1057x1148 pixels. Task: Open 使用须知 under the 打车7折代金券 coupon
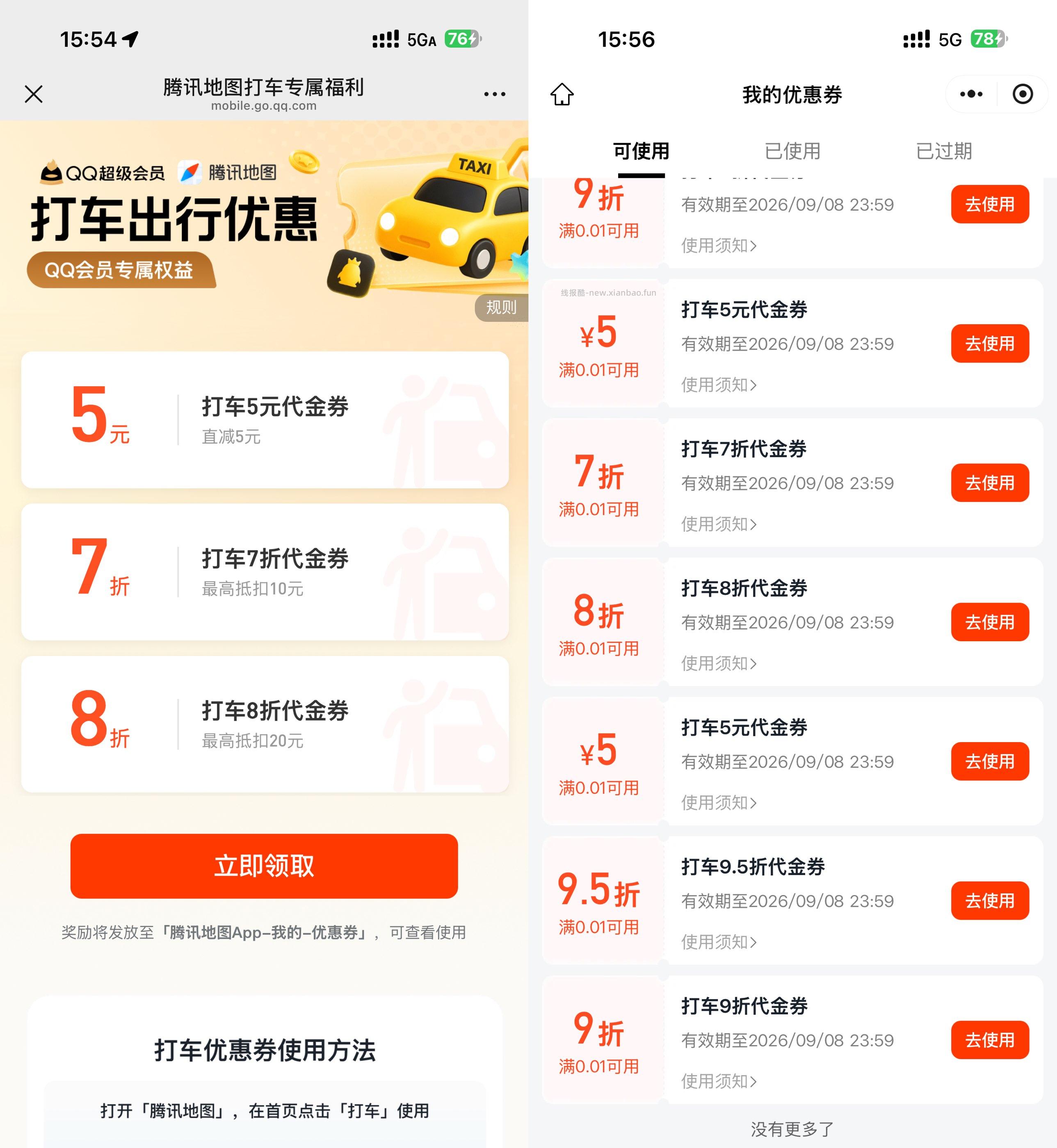[719, 524]
